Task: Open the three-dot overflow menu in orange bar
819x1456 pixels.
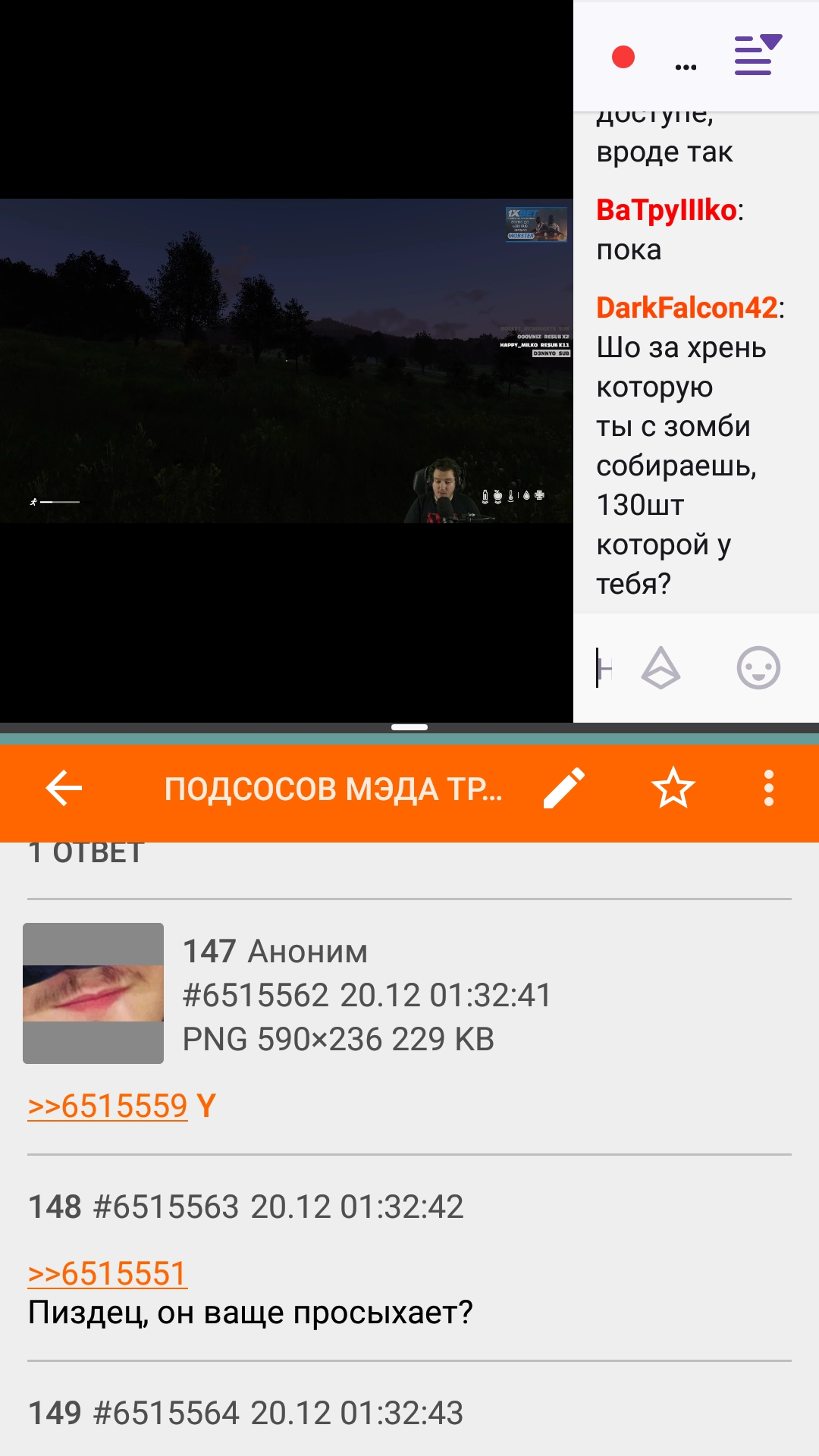Action: pyautogui.click(x=768, y=788)
